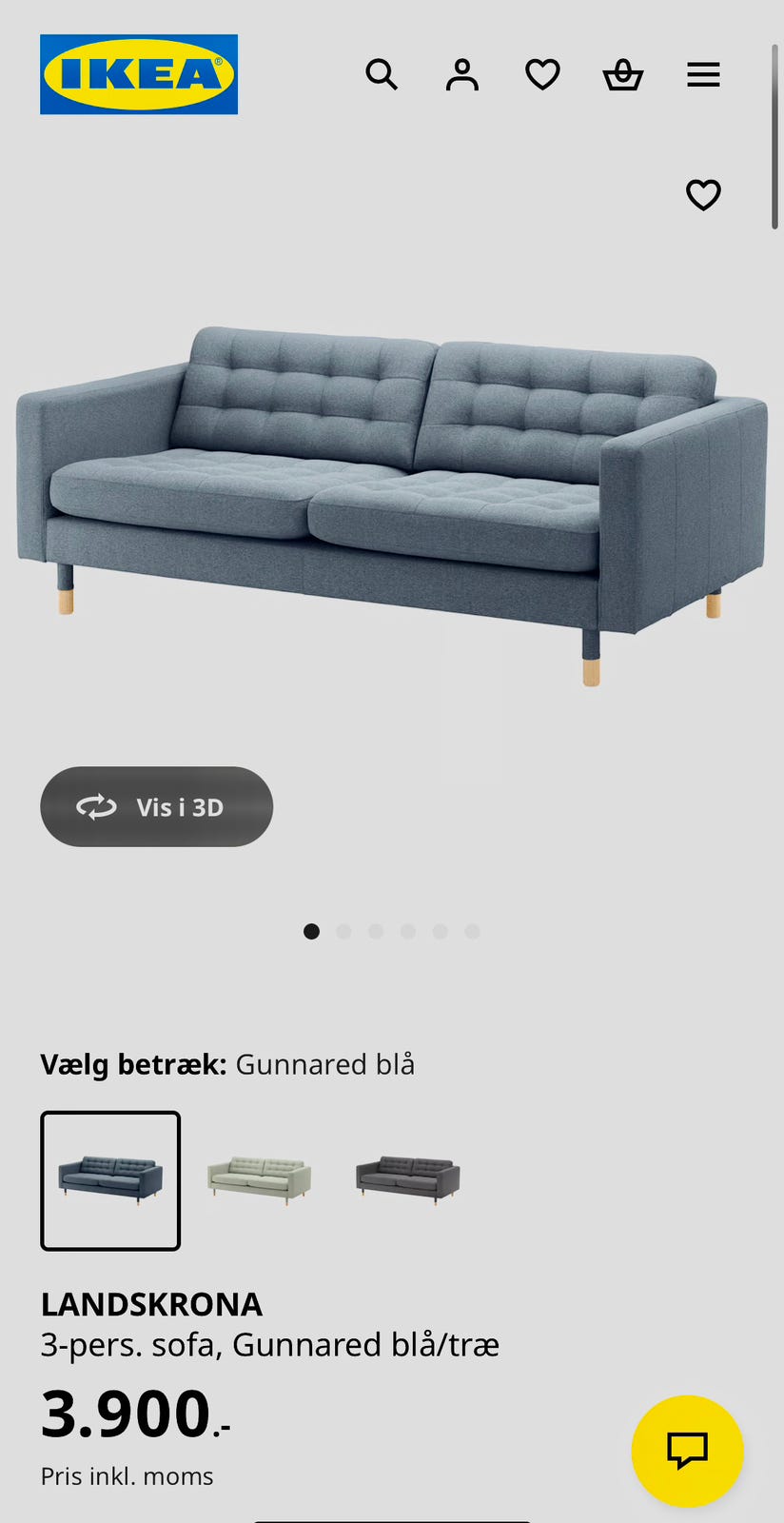Click the large sofa product photo
Viewport: 784px width, 1523px height.
pyautogui.click(x=392, y=495)
